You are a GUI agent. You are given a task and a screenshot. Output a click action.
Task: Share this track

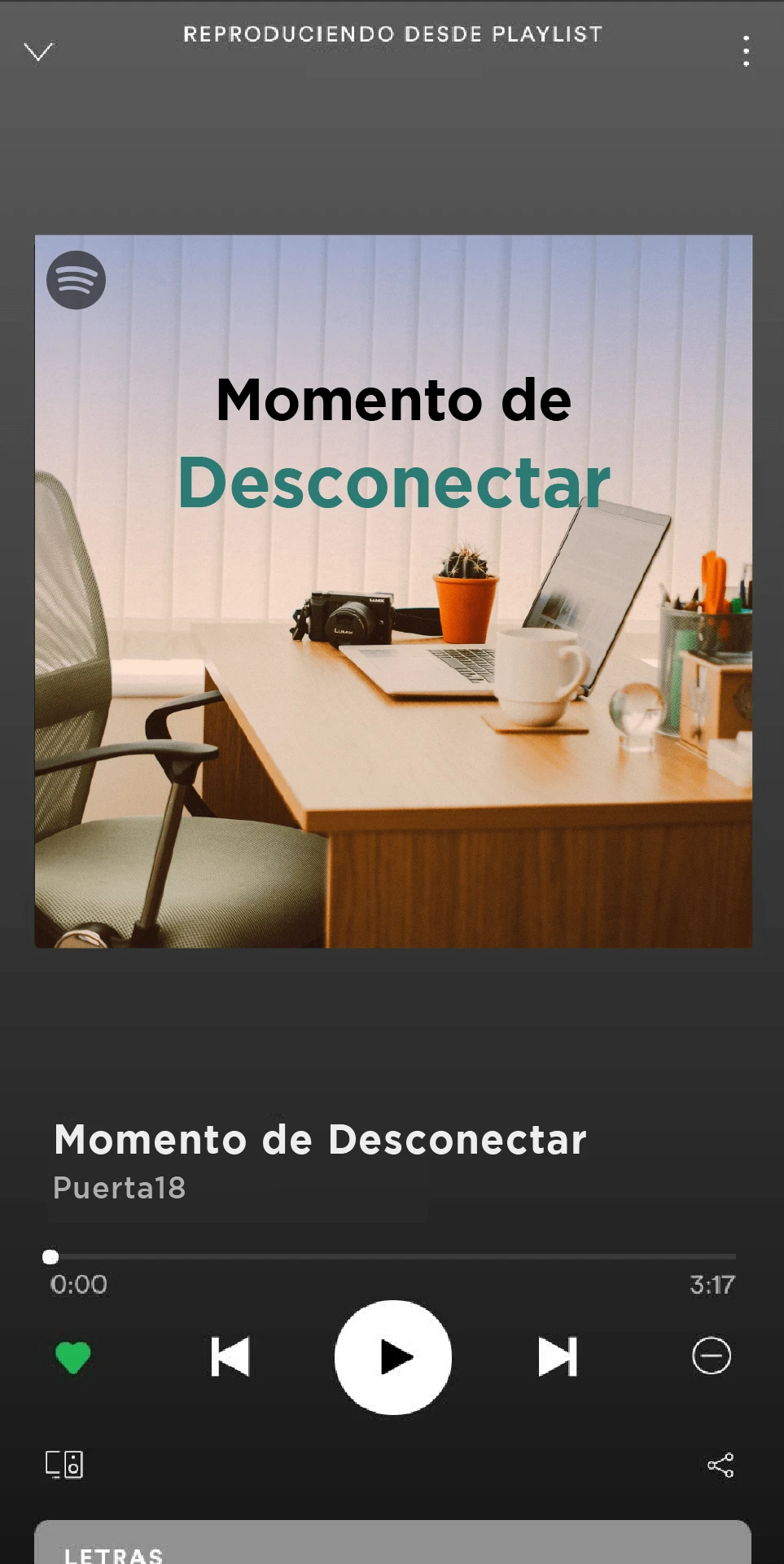pyautogui.click(x=720, y=1465)
